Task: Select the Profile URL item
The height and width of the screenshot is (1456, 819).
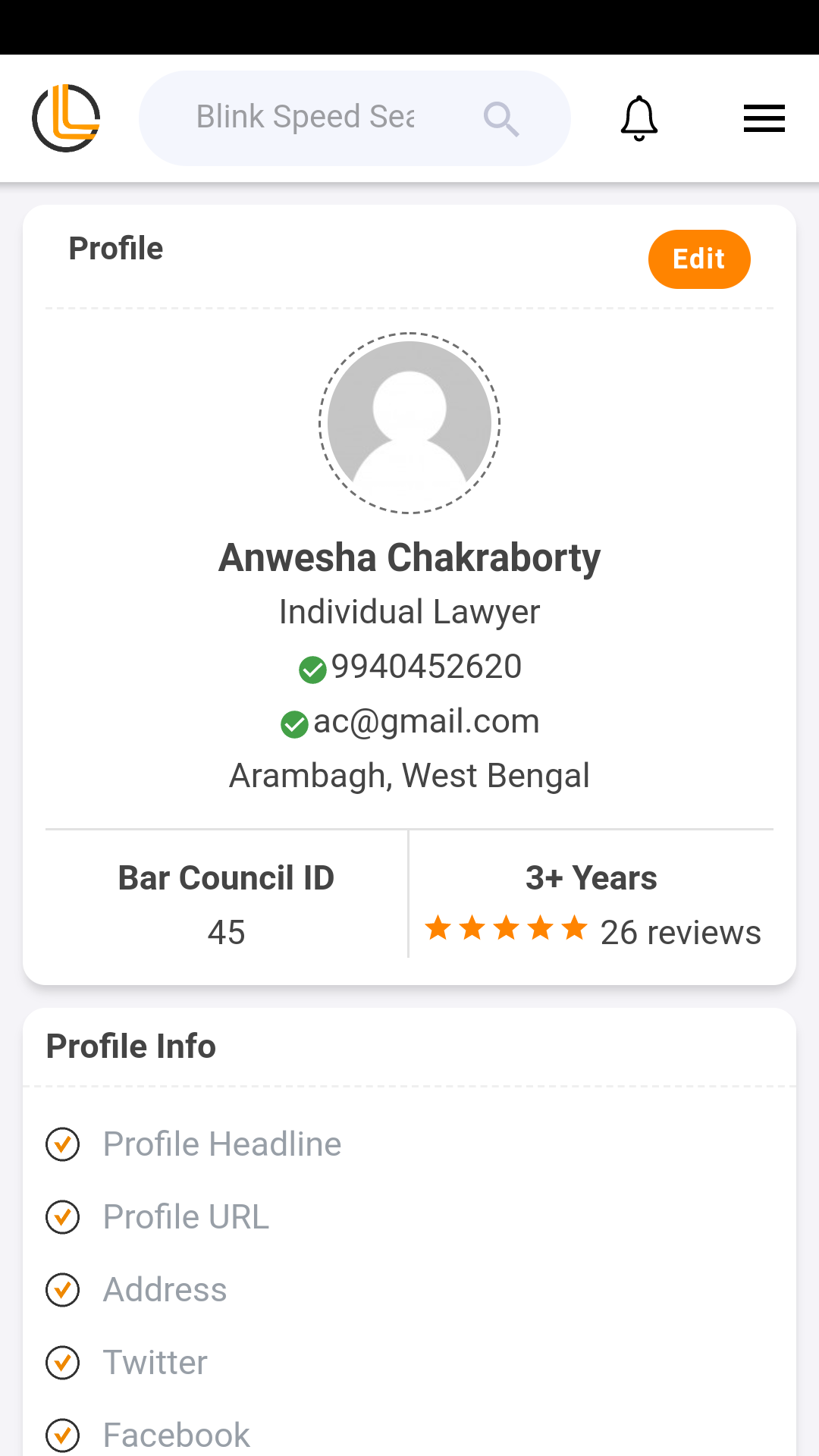Action: [186, 1217]
